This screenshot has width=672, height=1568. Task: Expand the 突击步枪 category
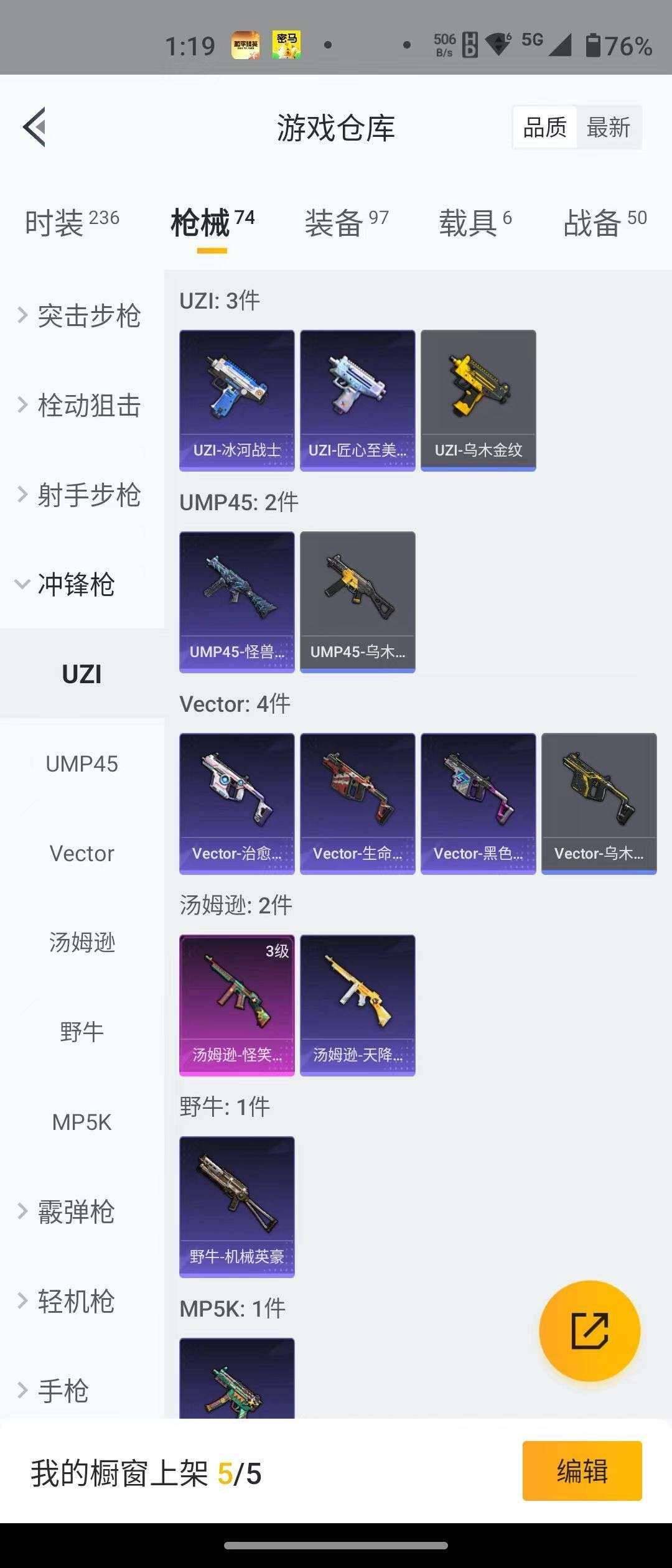(81, 316)
